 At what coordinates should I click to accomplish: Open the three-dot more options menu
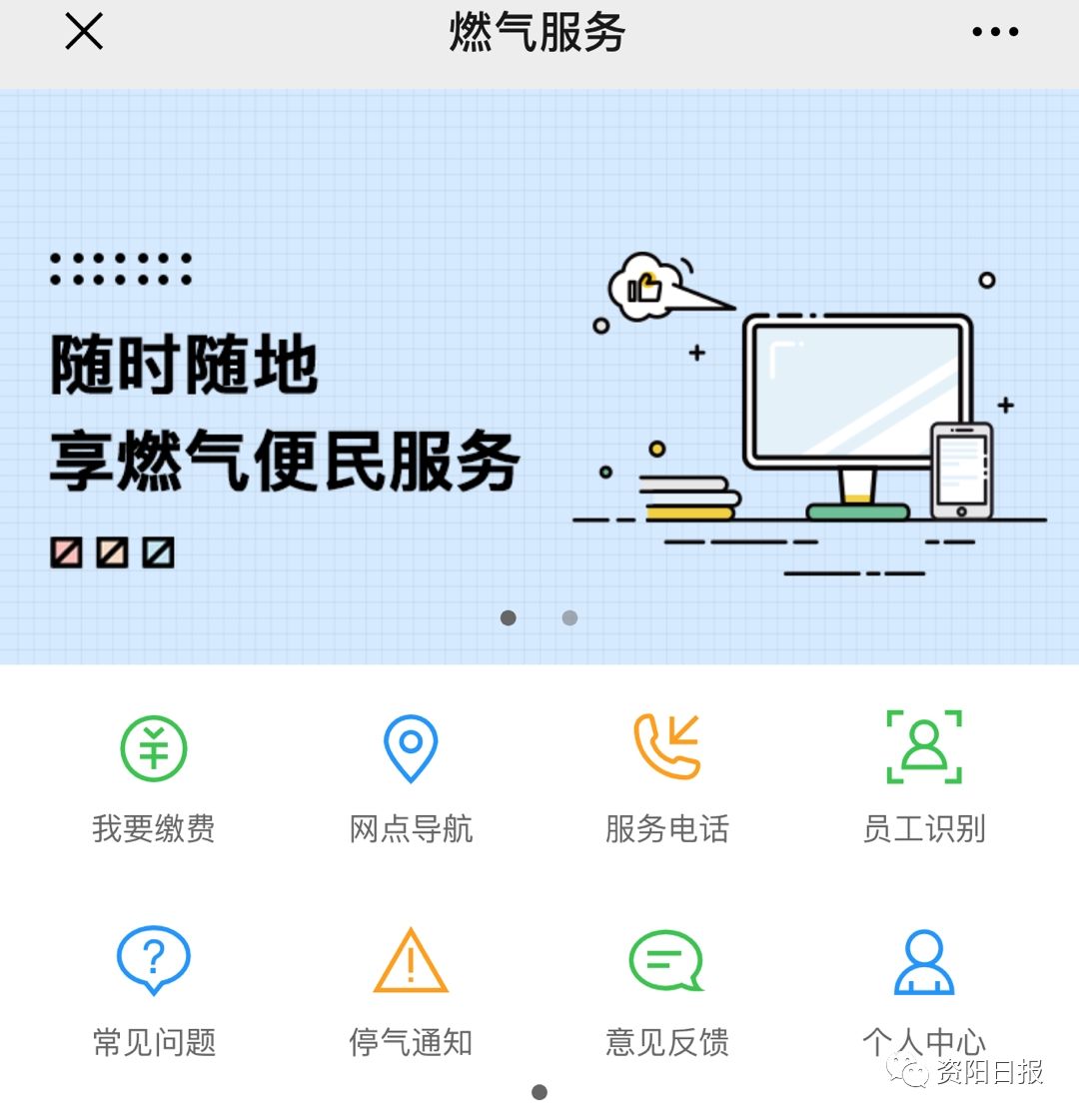(995, 32)
